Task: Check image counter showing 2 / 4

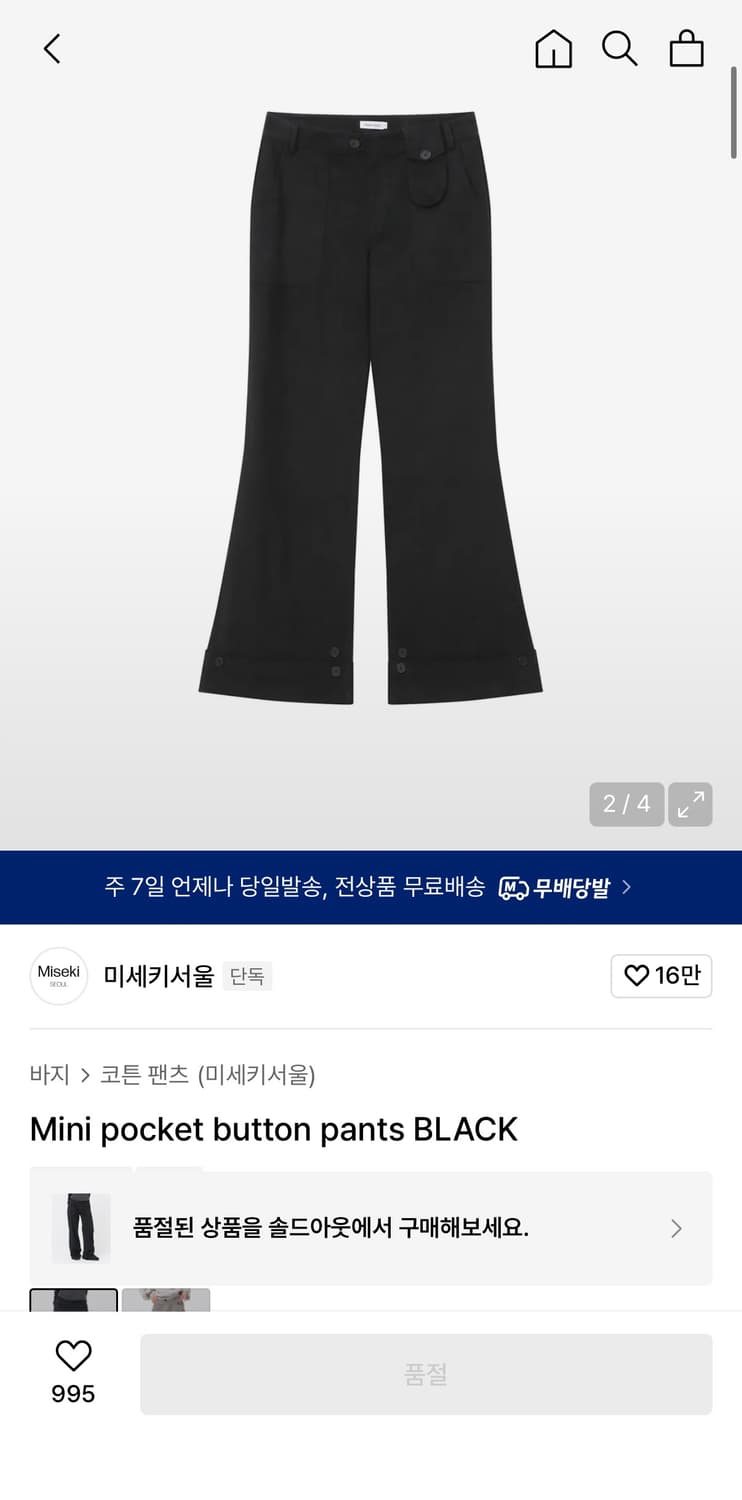Action: (626, 804)
